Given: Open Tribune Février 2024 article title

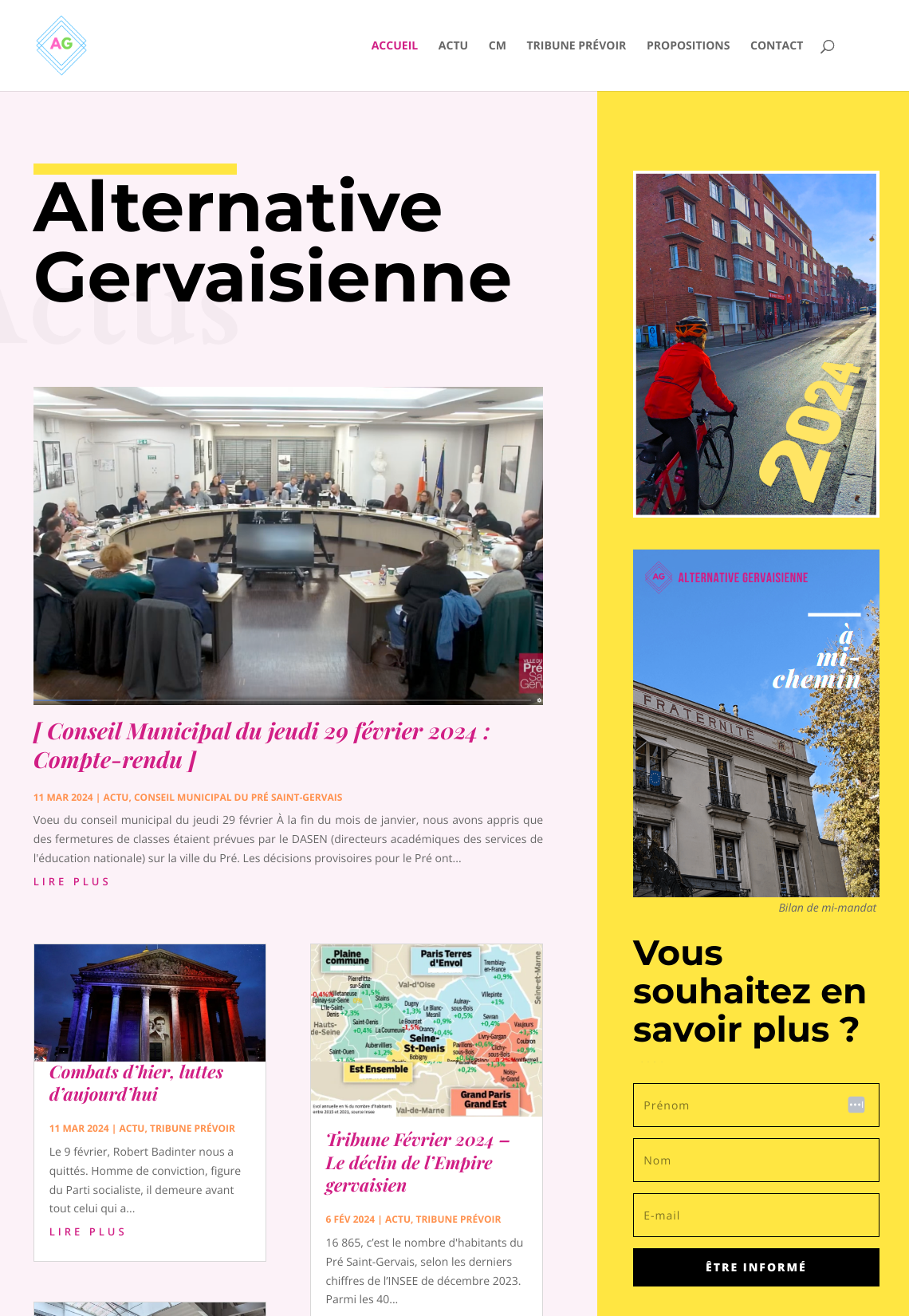Looking at the screenshot, I should coord(417,1162).
